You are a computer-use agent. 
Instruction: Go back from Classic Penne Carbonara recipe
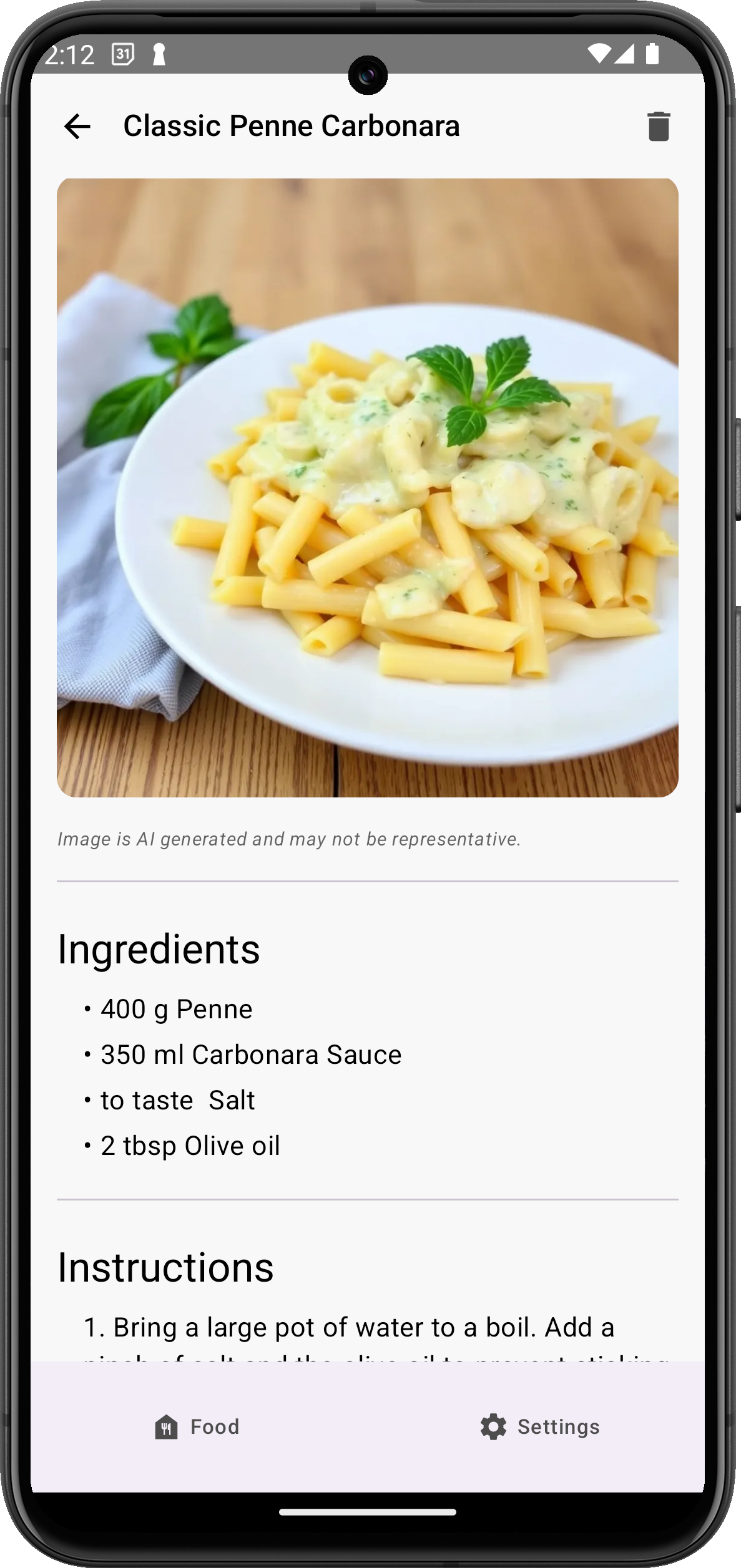(77, 126)
